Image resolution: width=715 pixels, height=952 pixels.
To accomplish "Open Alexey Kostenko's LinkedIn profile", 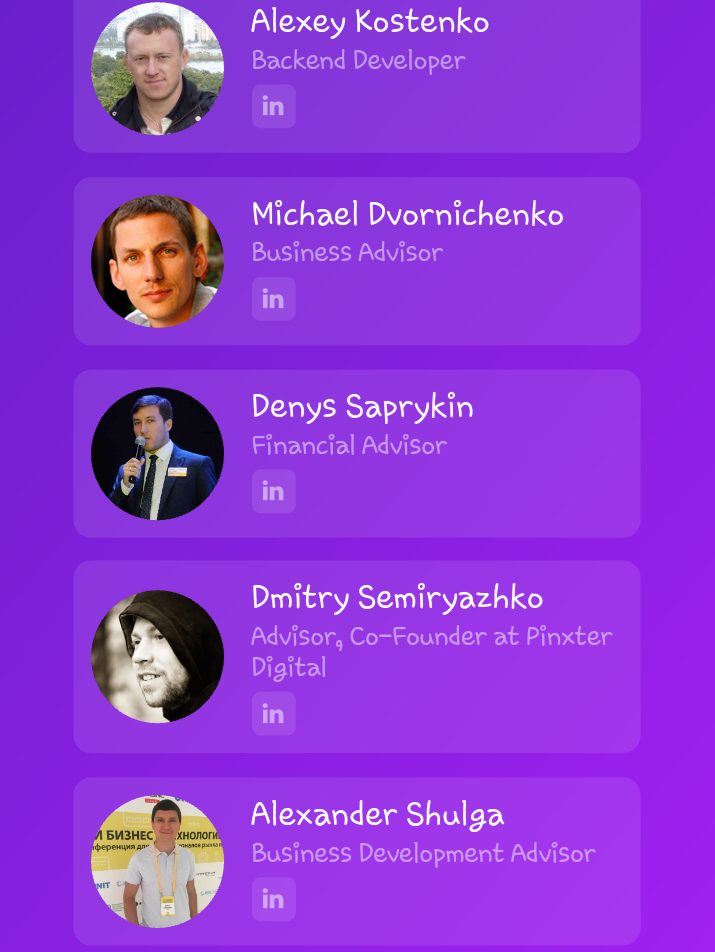I will pos(274,106).
